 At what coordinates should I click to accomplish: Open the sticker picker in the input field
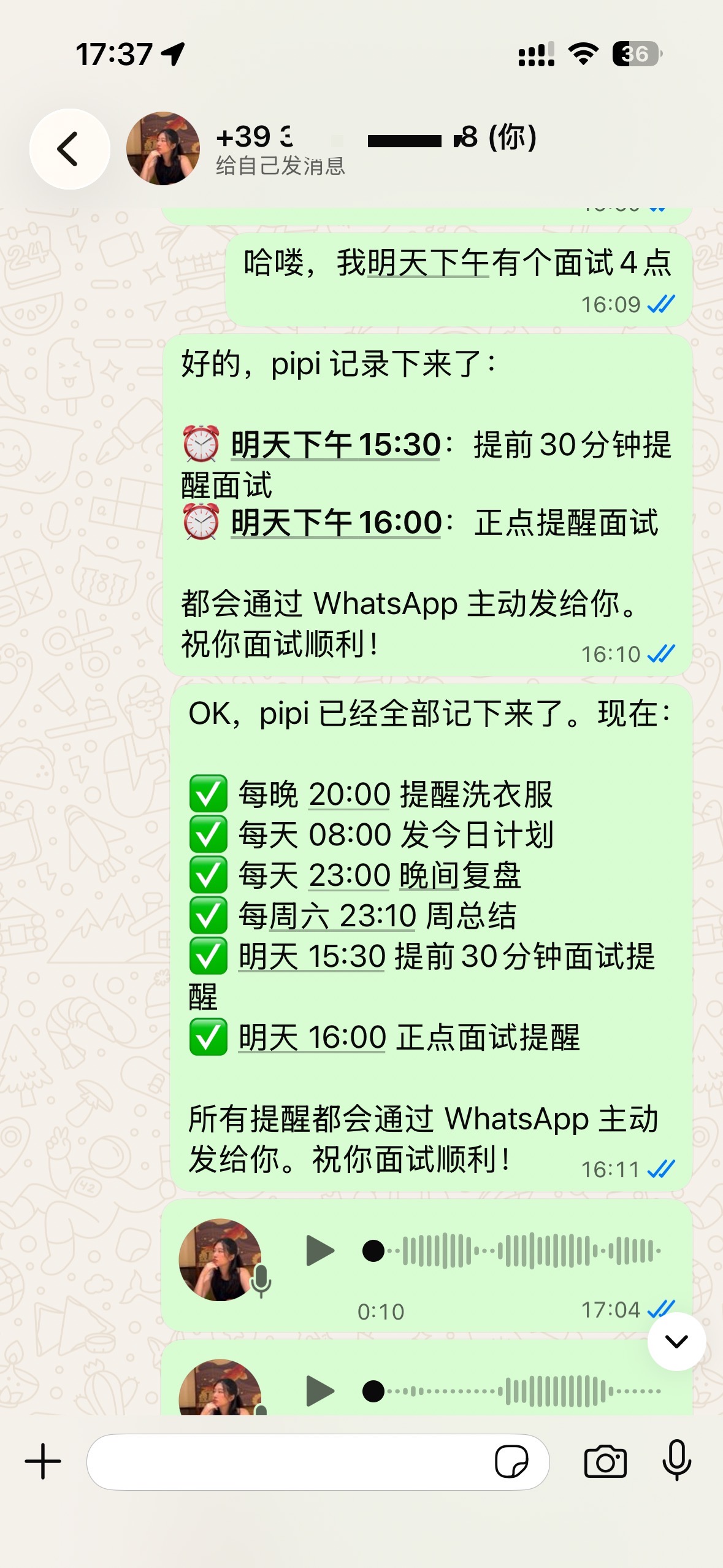click(511, 1462)
